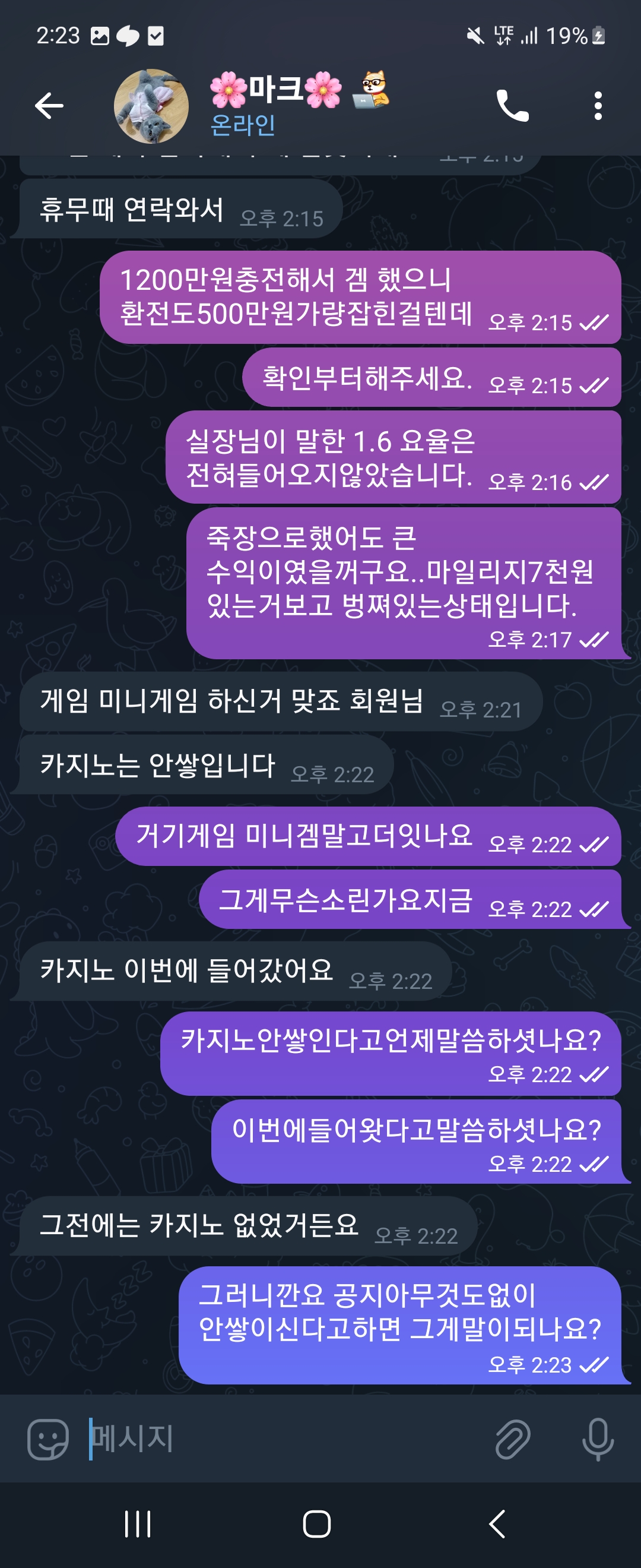Go to the home screen
Screen dimensions: 641x1568
click(x=317, y=1524)
